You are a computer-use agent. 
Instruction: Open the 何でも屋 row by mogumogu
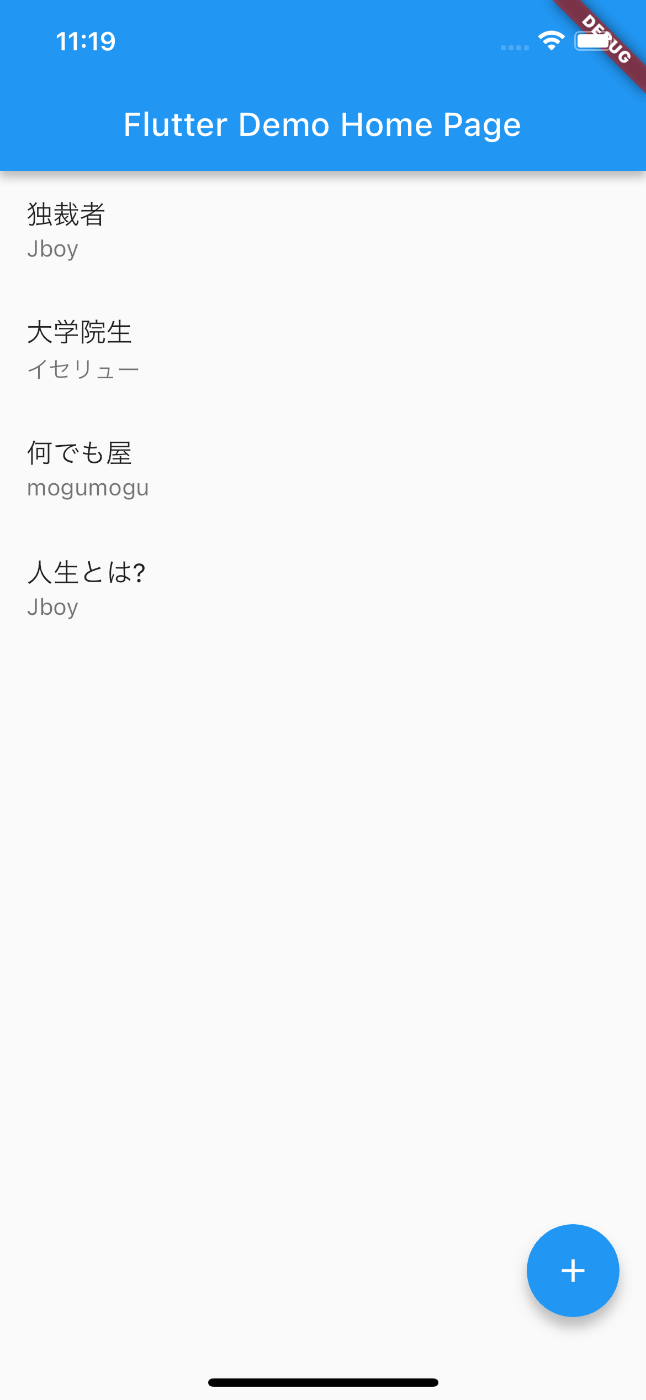(323, 470)
